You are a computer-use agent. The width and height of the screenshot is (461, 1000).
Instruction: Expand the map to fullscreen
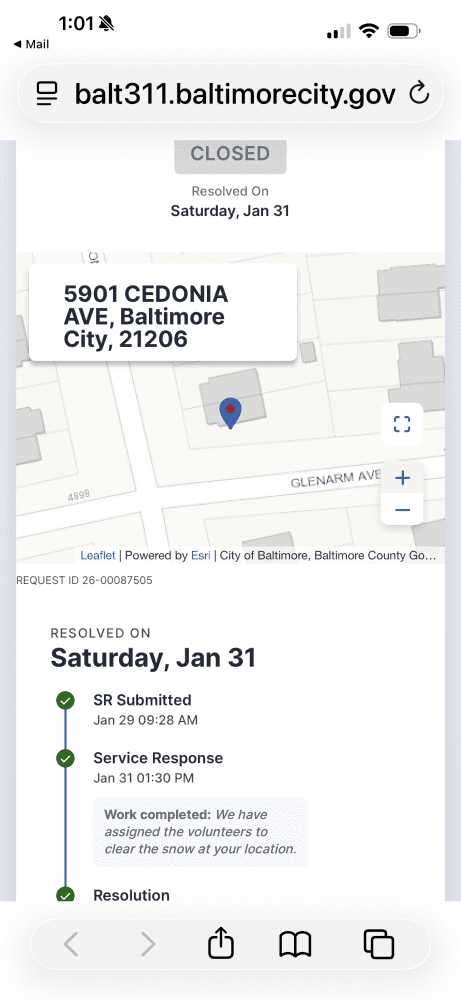(402, 424)
